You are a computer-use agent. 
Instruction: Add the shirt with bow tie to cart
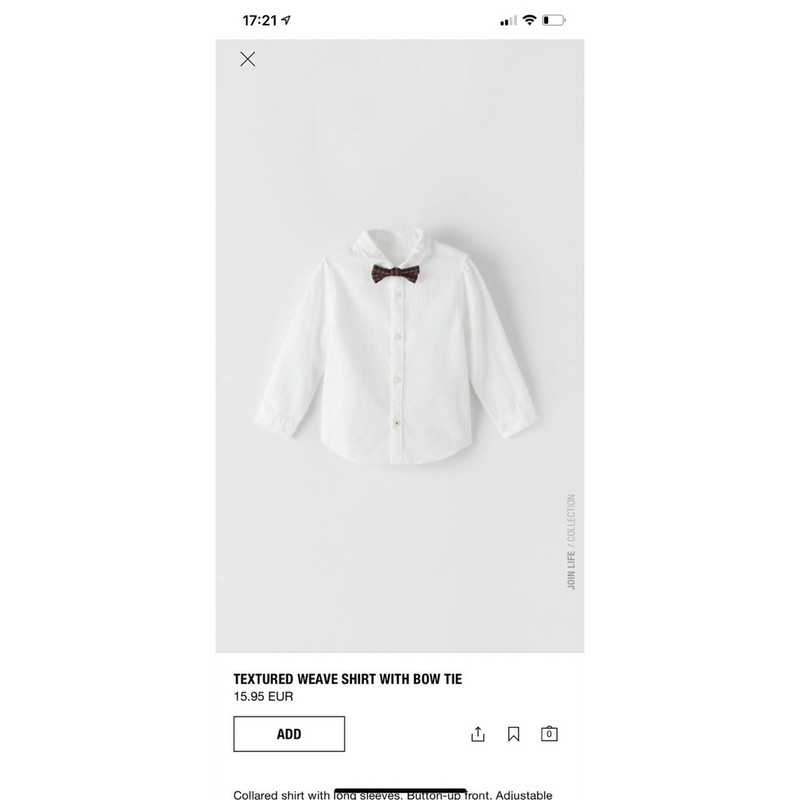(x=289, y=734)
